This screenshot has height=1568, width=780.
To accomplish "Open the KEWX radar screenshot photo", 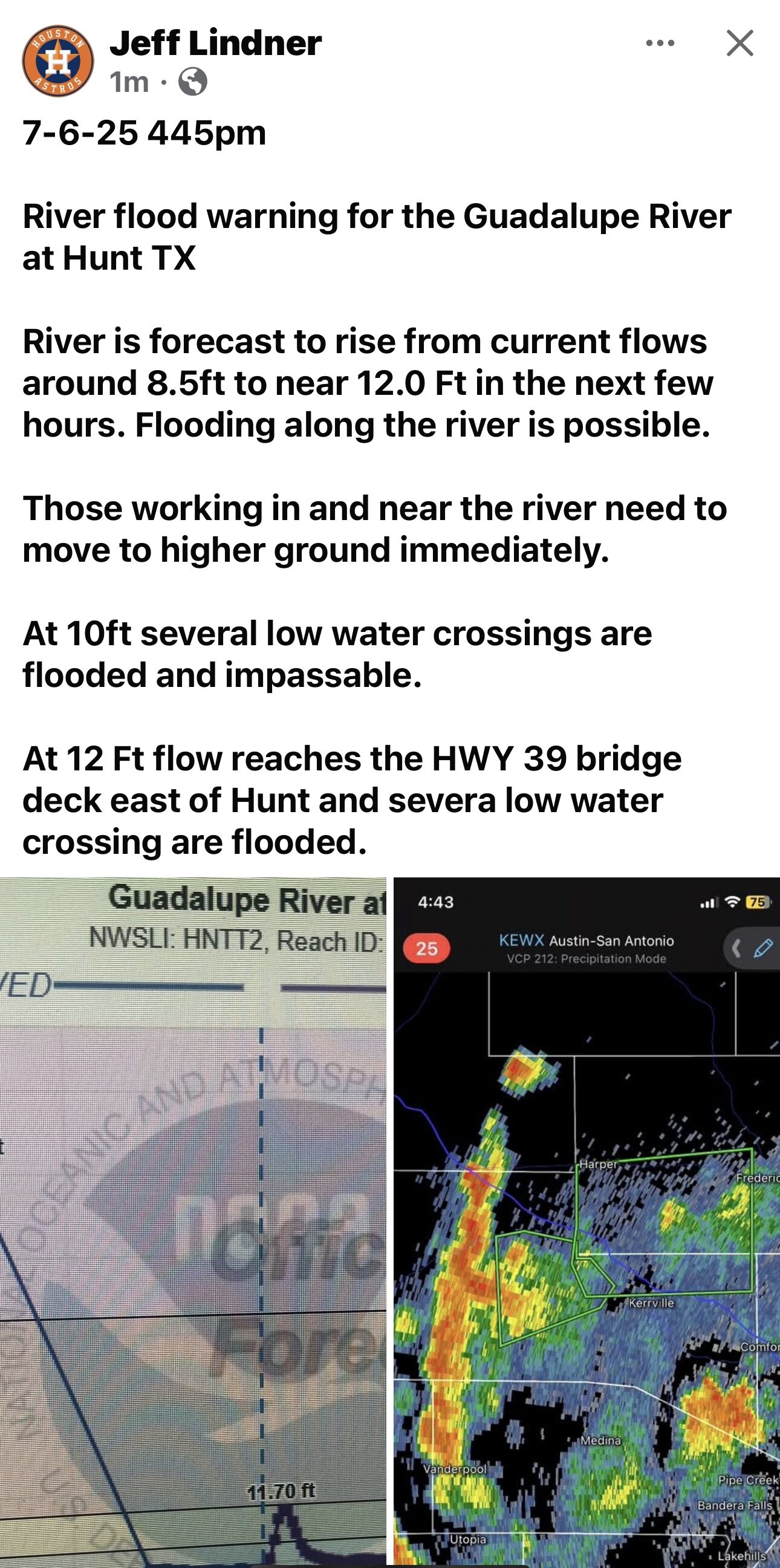I will [587, 1221].
